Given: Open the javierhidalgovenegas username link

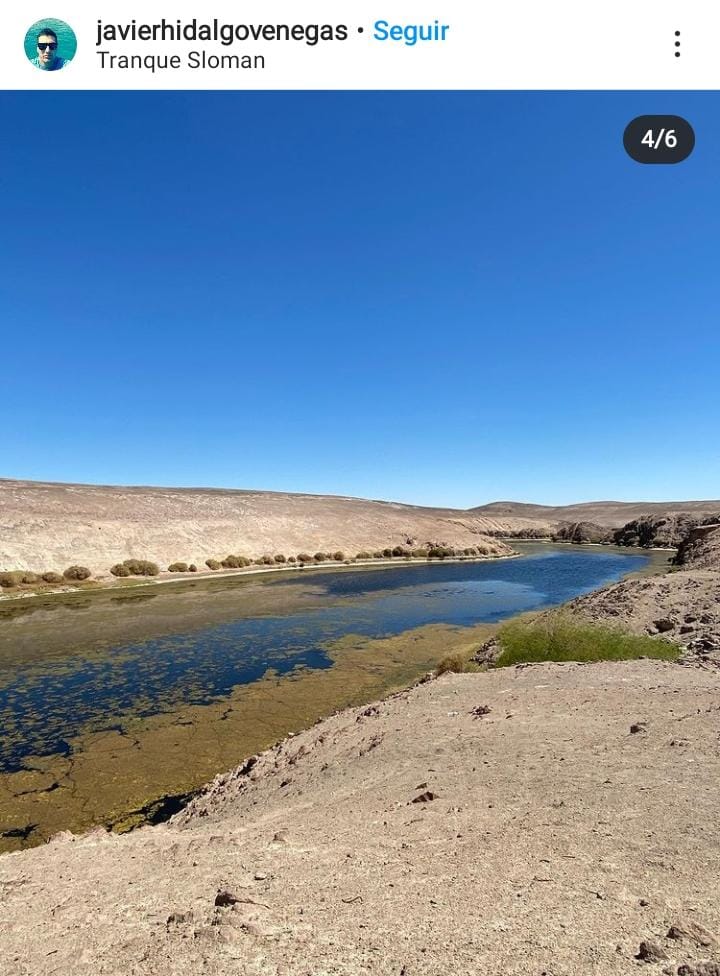Looking at the screenshot, I should click(221, 31).
